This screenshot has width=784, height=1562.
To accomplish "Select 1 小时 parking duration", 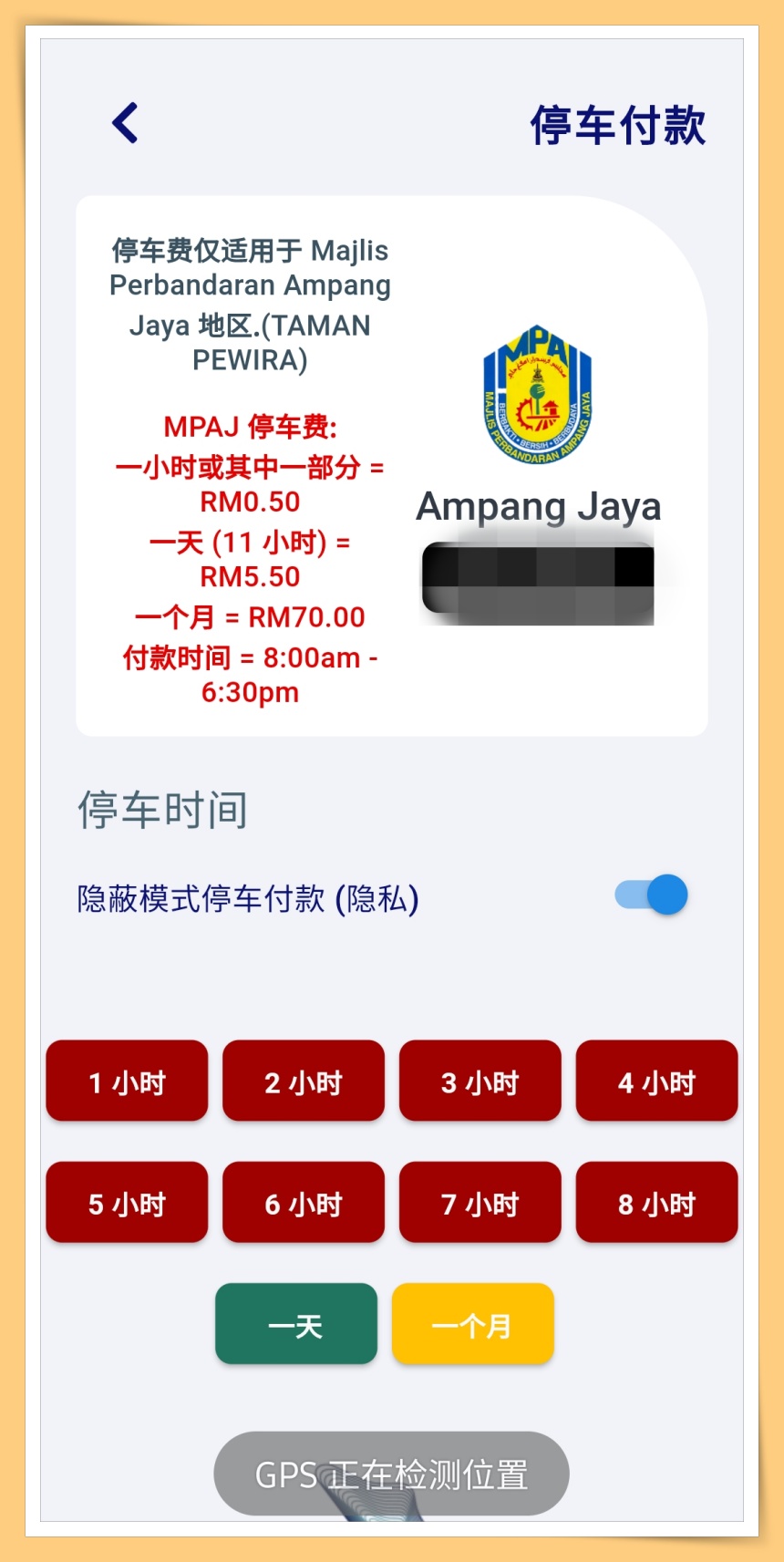I will click(x=127, y=1081).
